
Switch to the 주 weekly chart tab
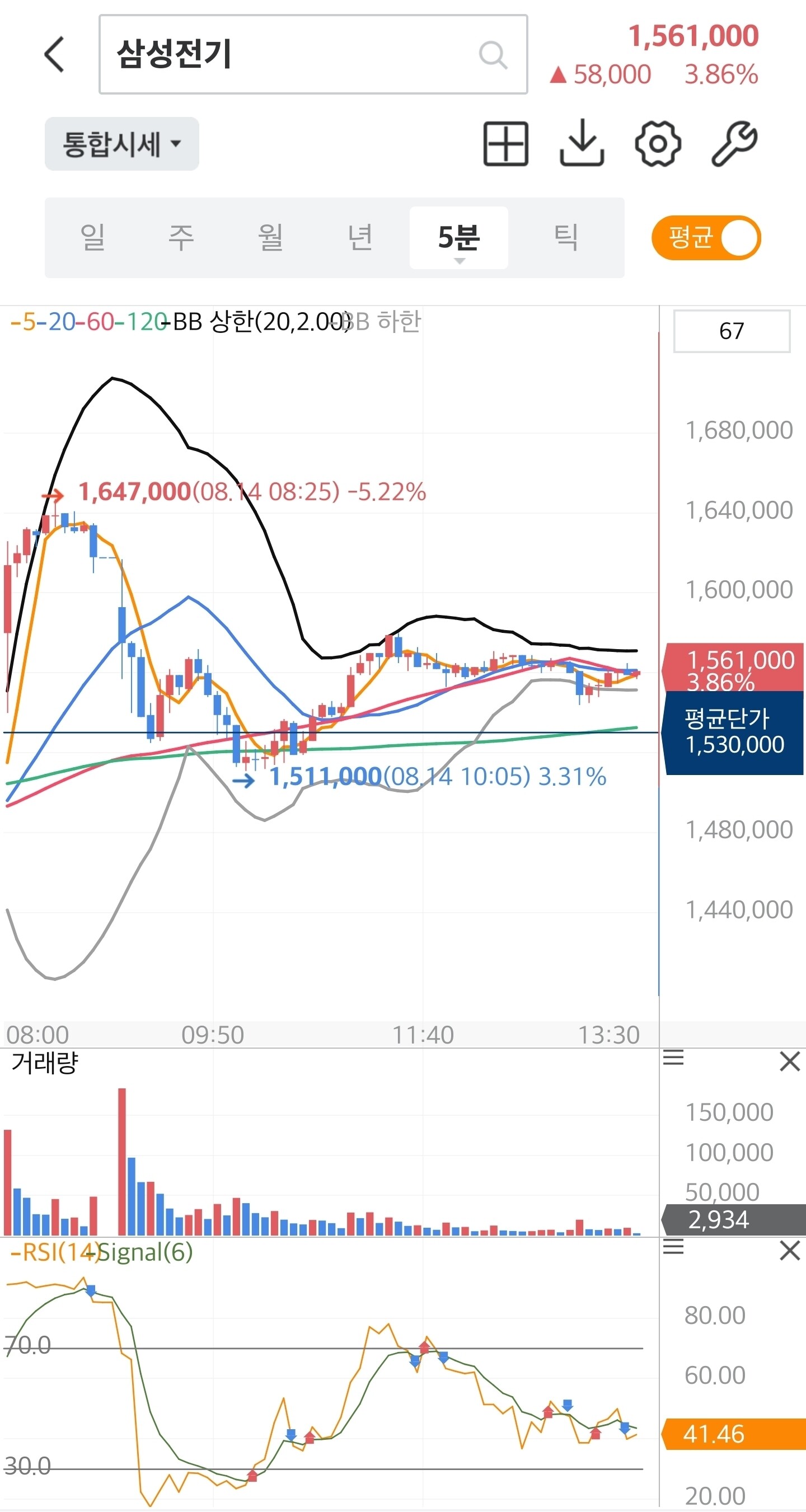point(181,238)
